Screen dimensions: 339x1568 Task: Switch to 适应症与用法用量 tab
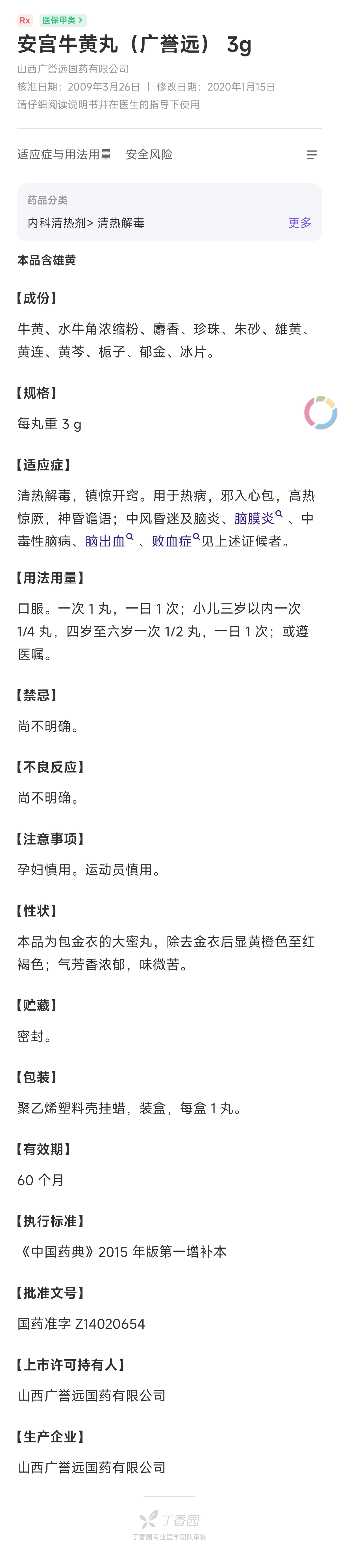(x=64, y=155)
